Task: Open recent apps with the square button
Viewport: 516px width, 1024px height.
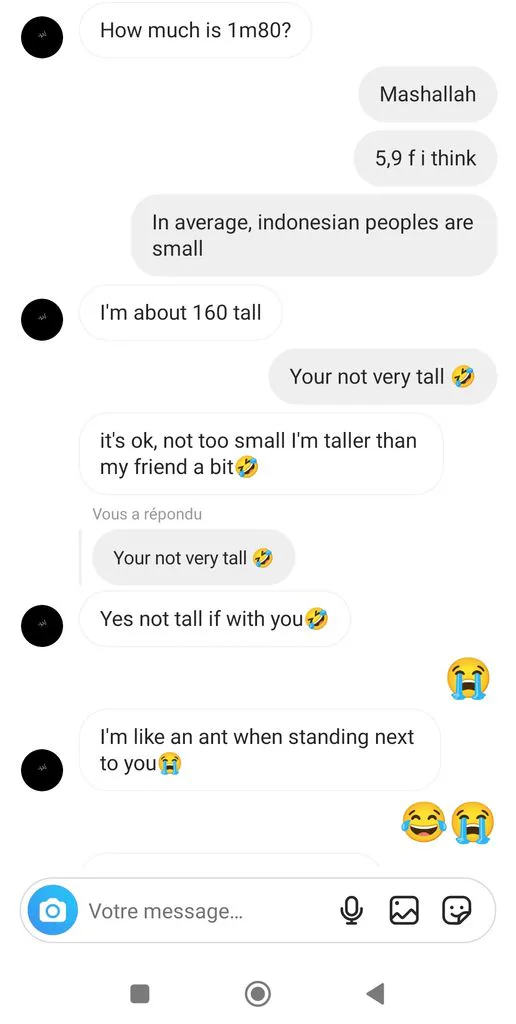Action: 140,994
